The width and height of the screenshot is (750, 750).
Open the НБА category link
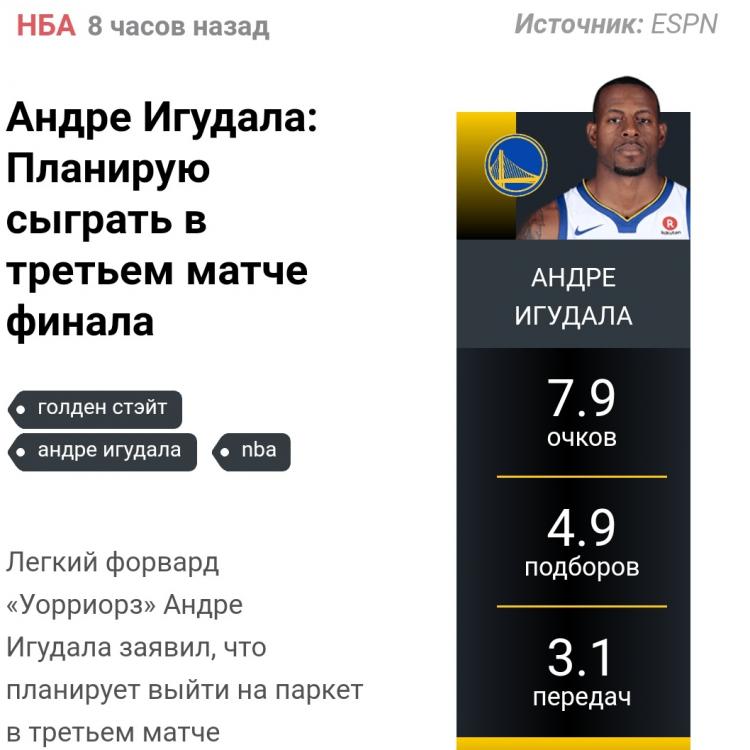pyautogui.click(x=46, y=25)
